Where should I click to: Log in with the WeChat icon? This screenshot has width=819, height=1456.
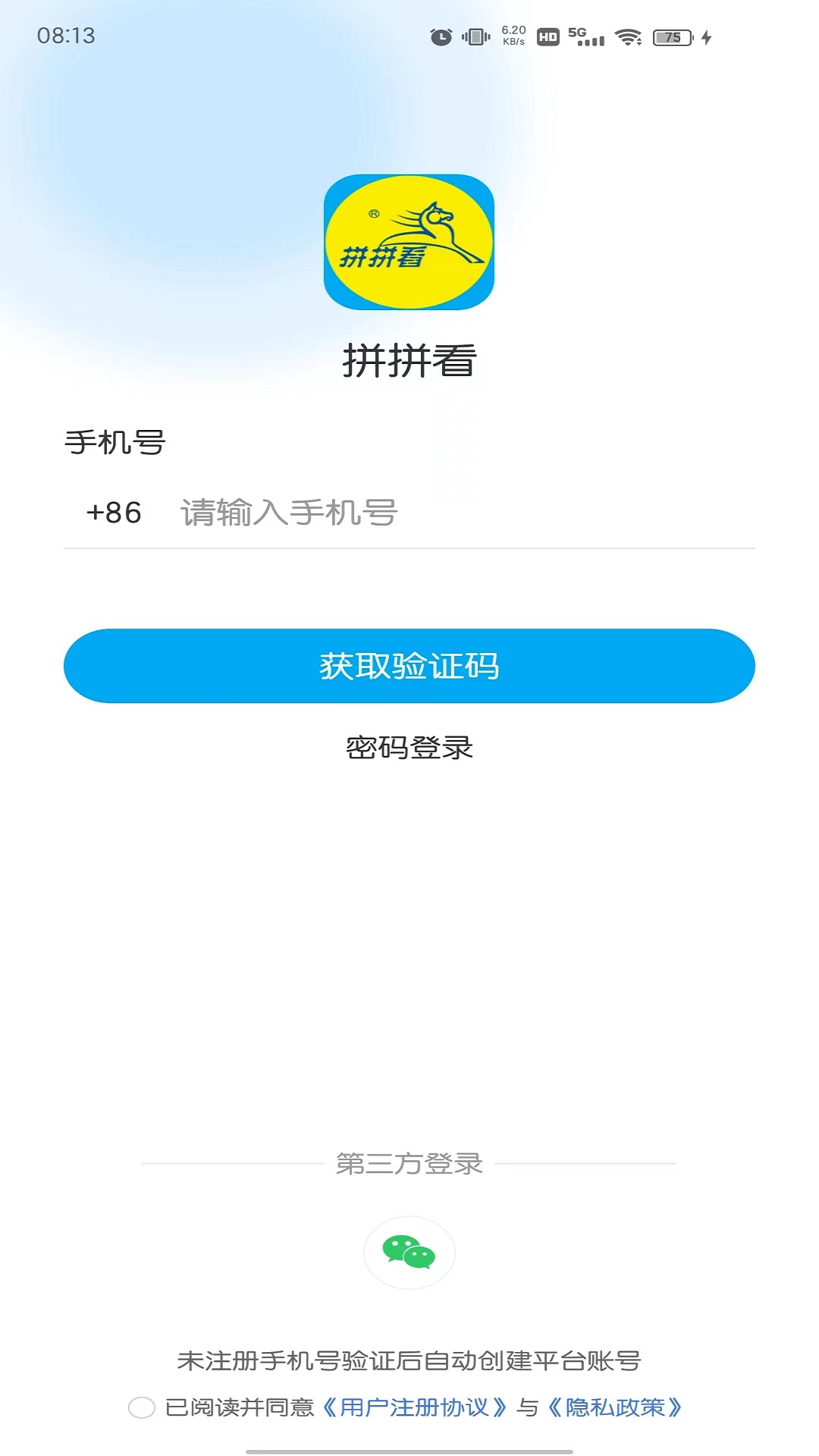tap(409, 1252)
